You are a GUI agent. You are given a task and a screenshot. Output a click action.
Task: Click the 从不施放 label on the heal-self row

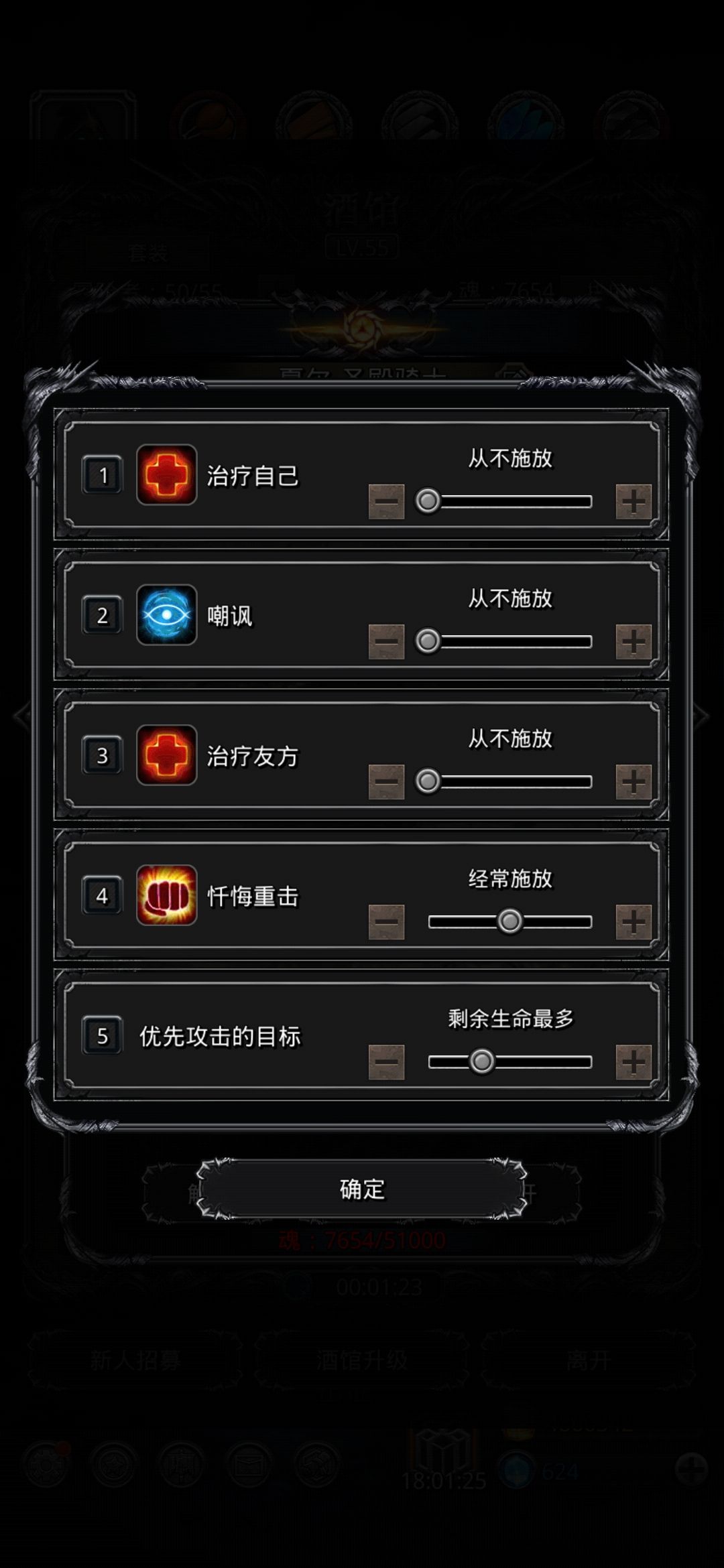(509, 459)
